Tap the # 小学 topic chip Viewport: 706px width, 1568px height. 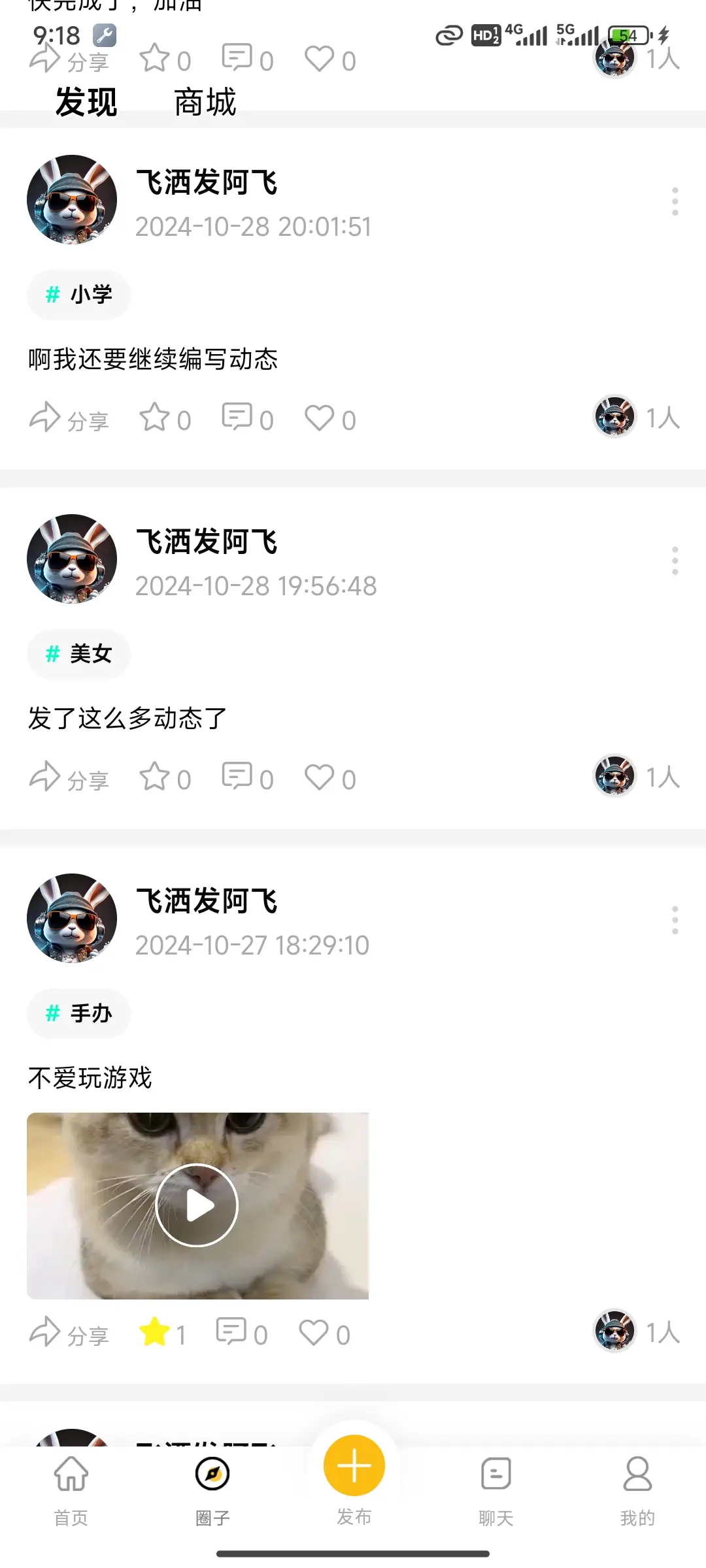(78, 295)
